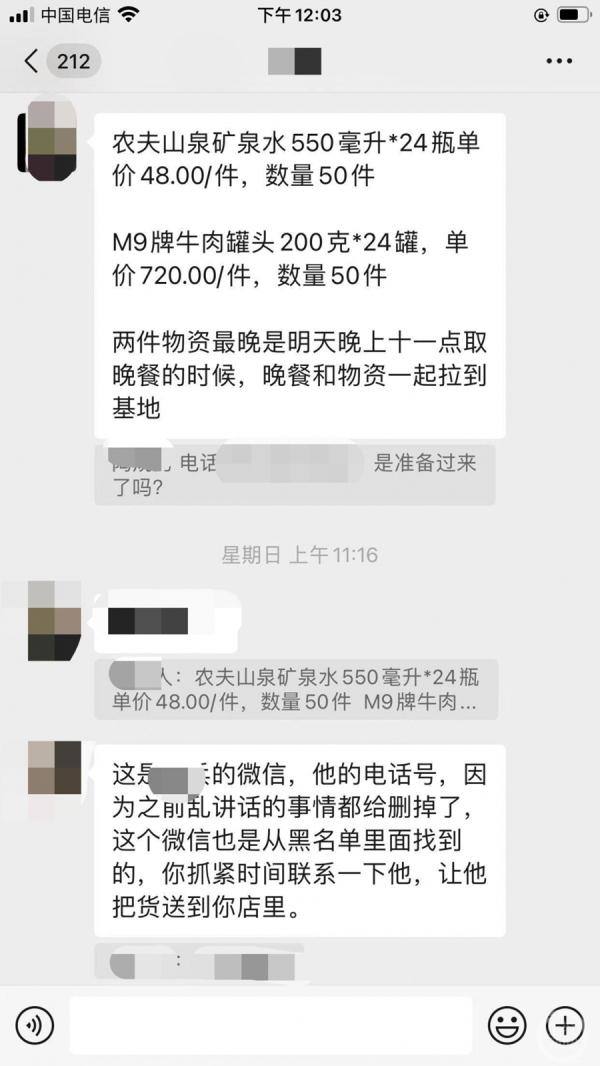Open the plus attachments panel

pyautogui.click(x=565, y=1025)
